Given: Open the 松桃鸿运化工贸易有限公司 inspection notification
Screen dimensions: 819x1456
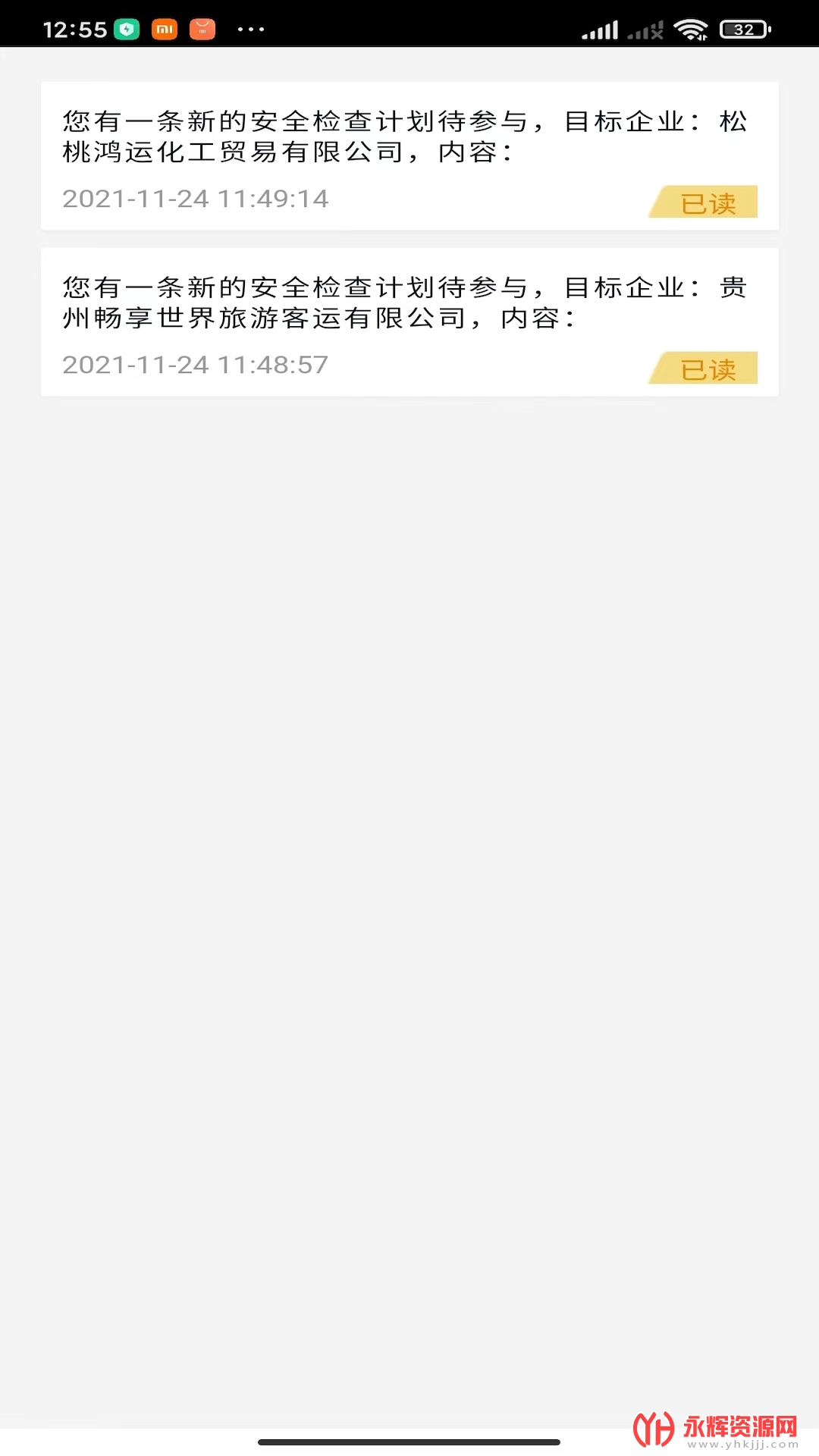Looking at the screenshot, I should 409,155.
